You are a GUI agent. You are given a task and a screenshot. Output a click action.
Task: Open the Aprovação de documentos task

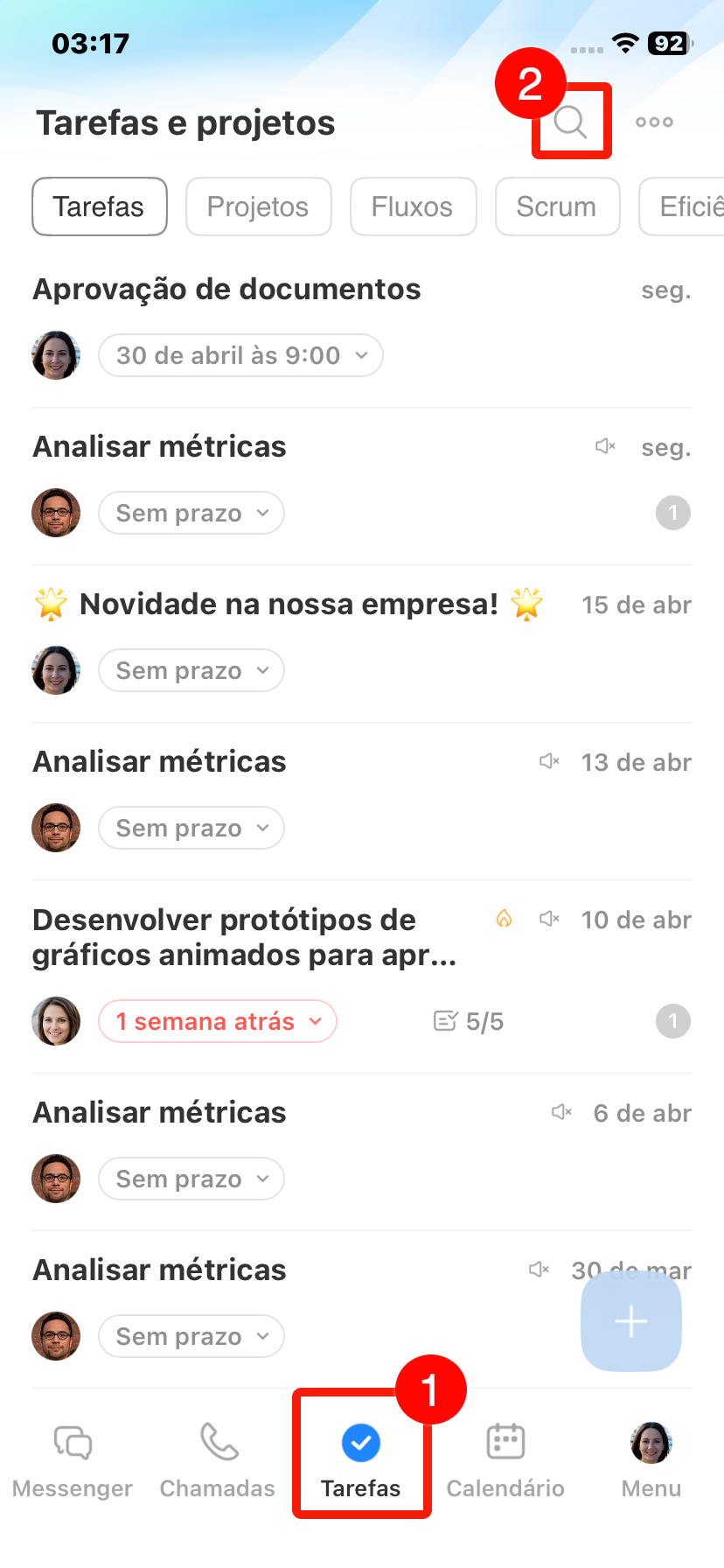pyautogui.click(x=226, y=290)
